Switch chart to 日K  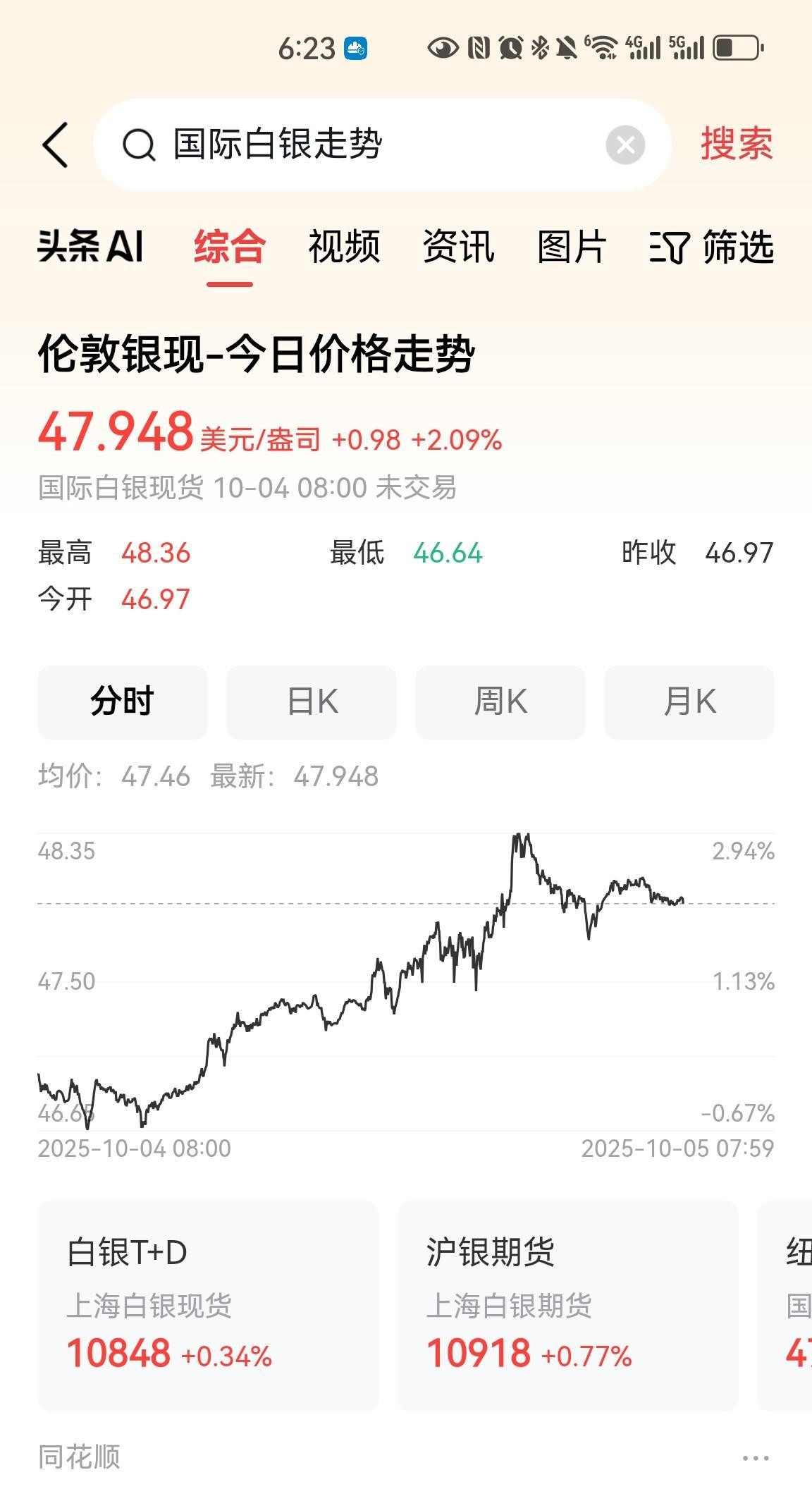tap(312, 702)
